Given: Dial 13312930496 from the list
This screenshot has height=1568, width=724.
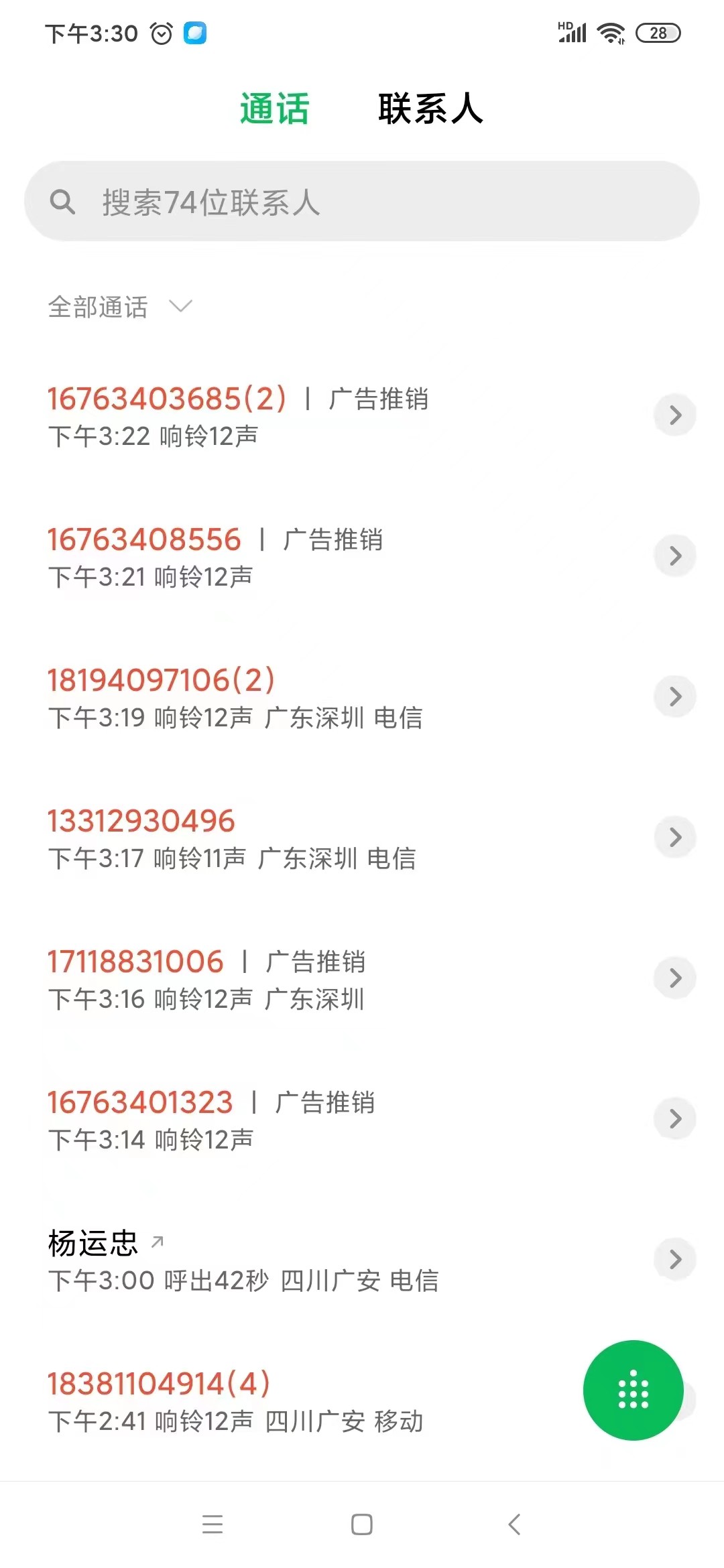Looking at the screenshot, I should 268,838.
